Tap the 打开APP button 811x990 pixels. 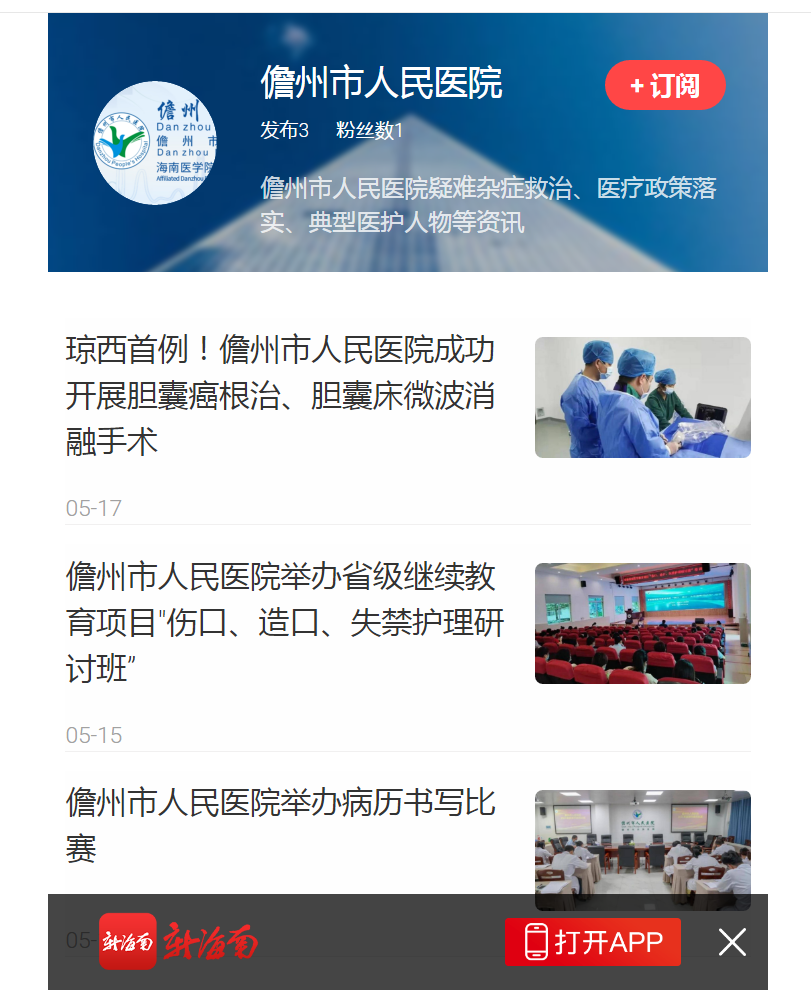593,942
